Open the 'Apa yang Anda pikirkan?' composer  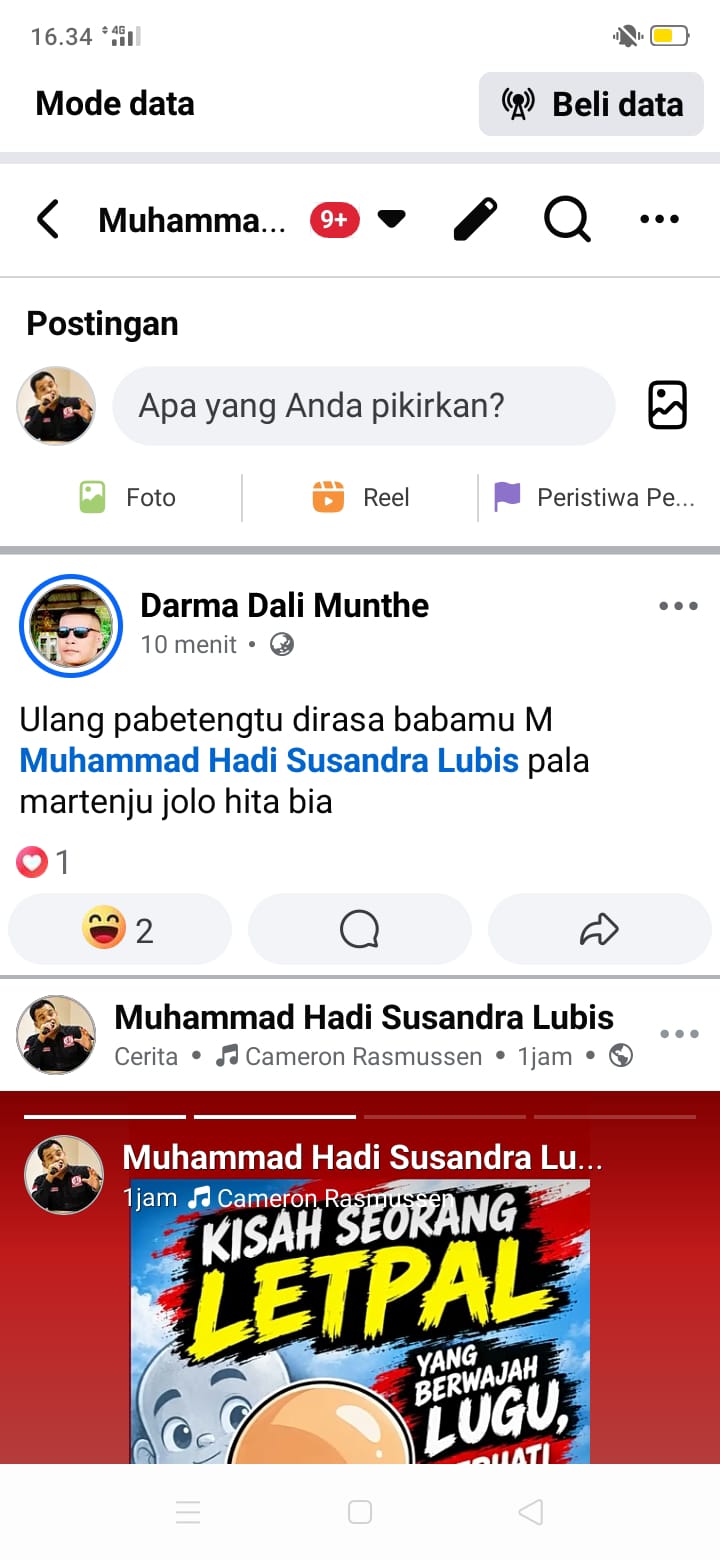[x=363, y=406]
